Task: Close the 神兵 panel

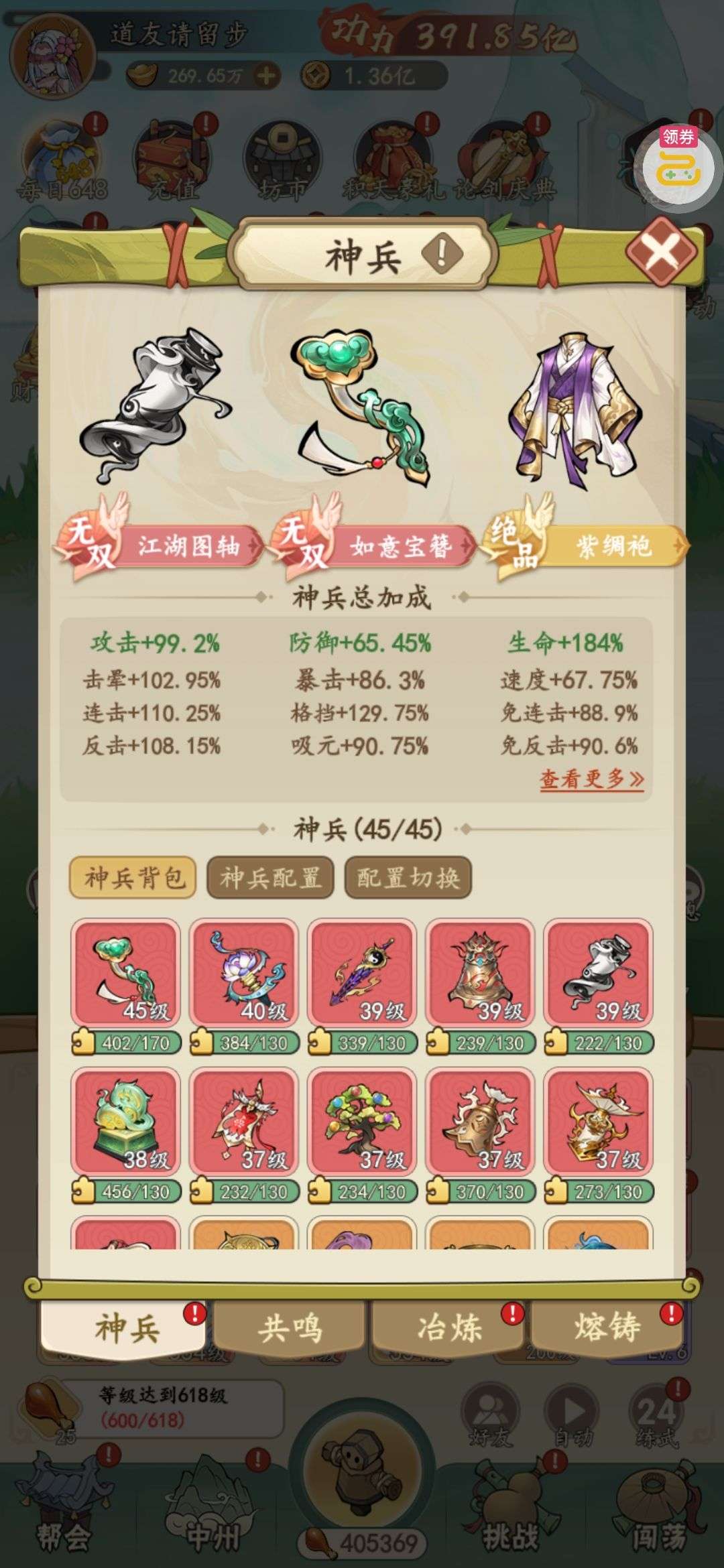Action: tap(661, 252)
